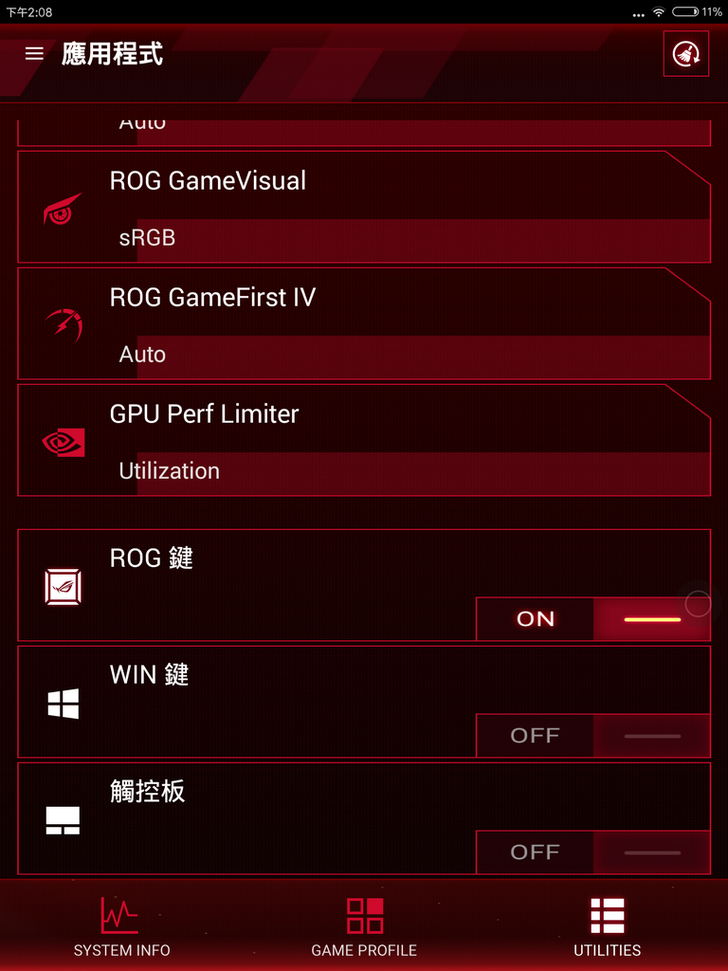
Task: Open ROG GameVisual settings
Action: pos(364,207)
